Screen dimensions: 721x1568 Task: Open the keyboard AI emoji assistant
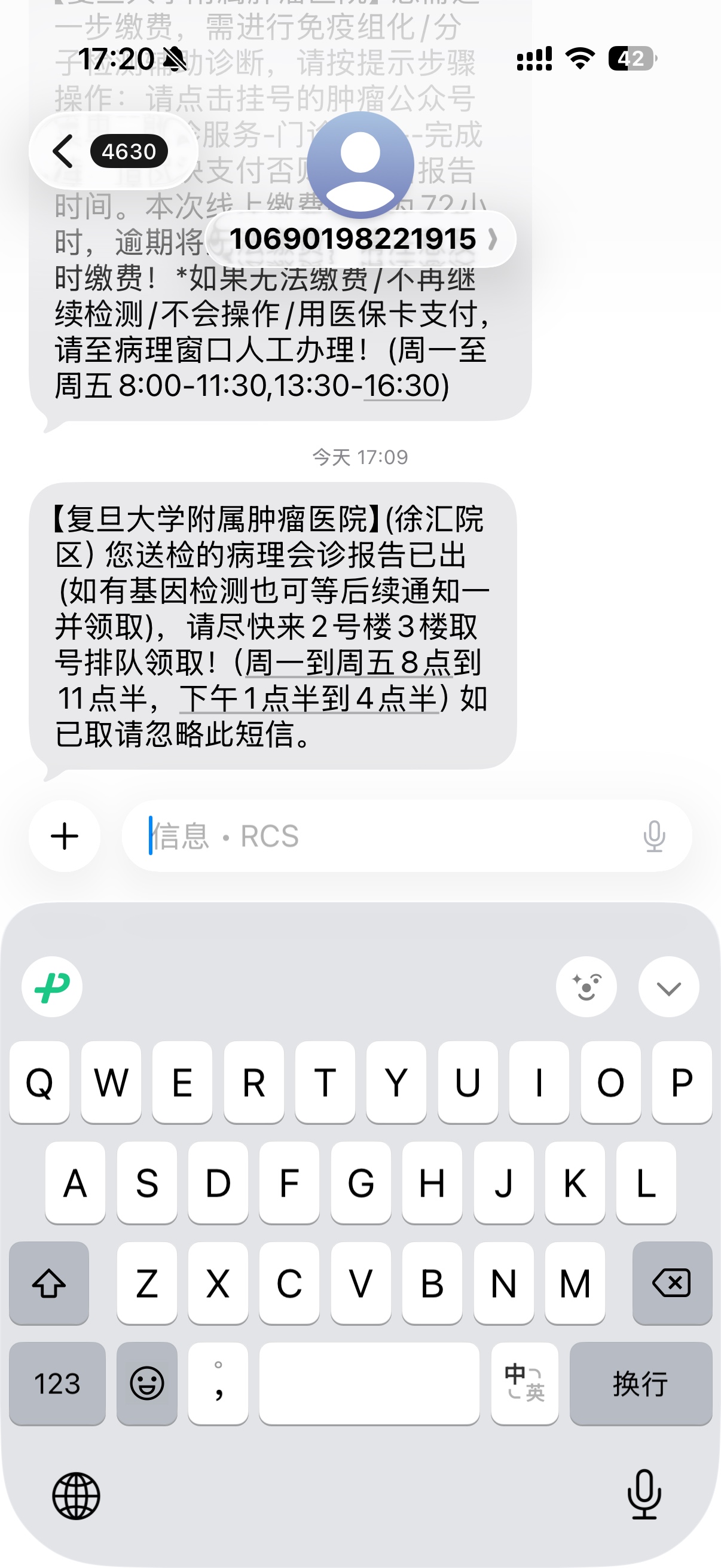pyautogui.click(x=586, y=987)
